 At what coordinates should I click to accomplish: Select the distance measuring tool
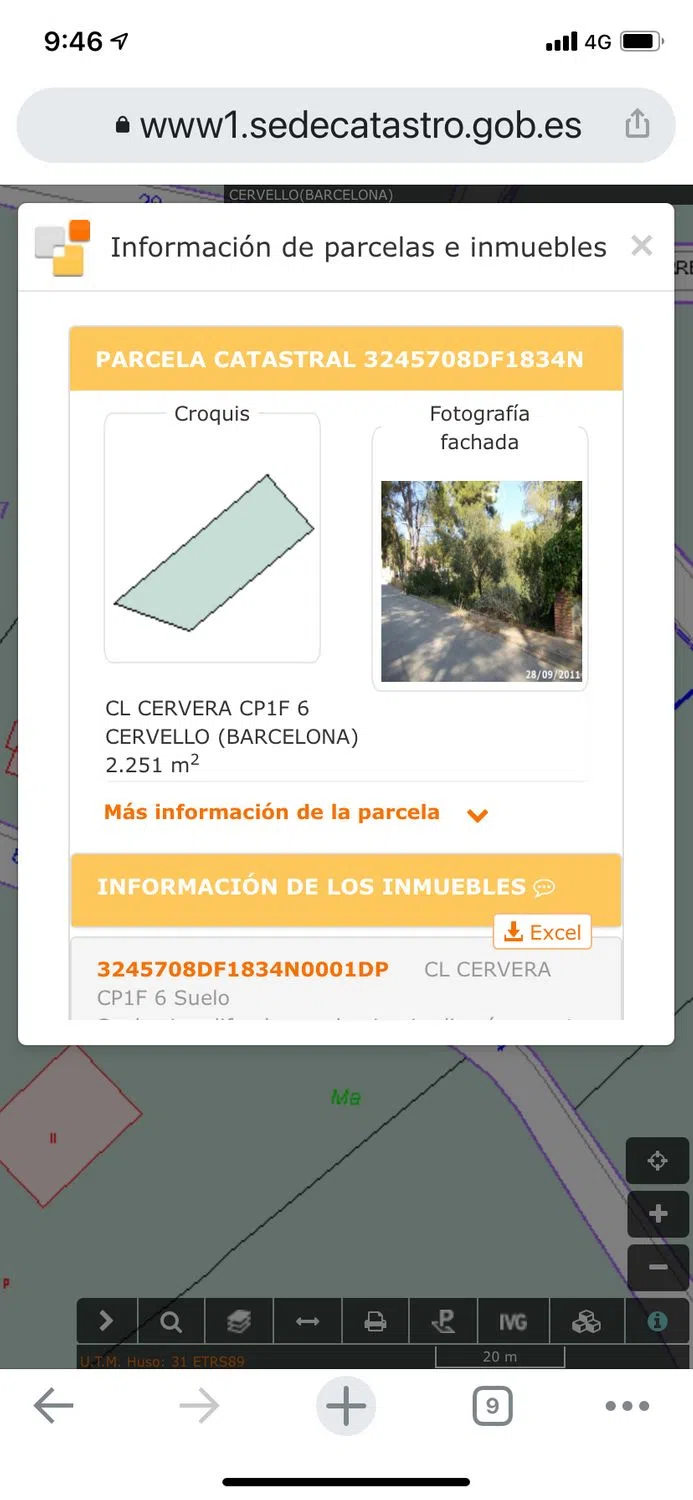pos(307,1321)
